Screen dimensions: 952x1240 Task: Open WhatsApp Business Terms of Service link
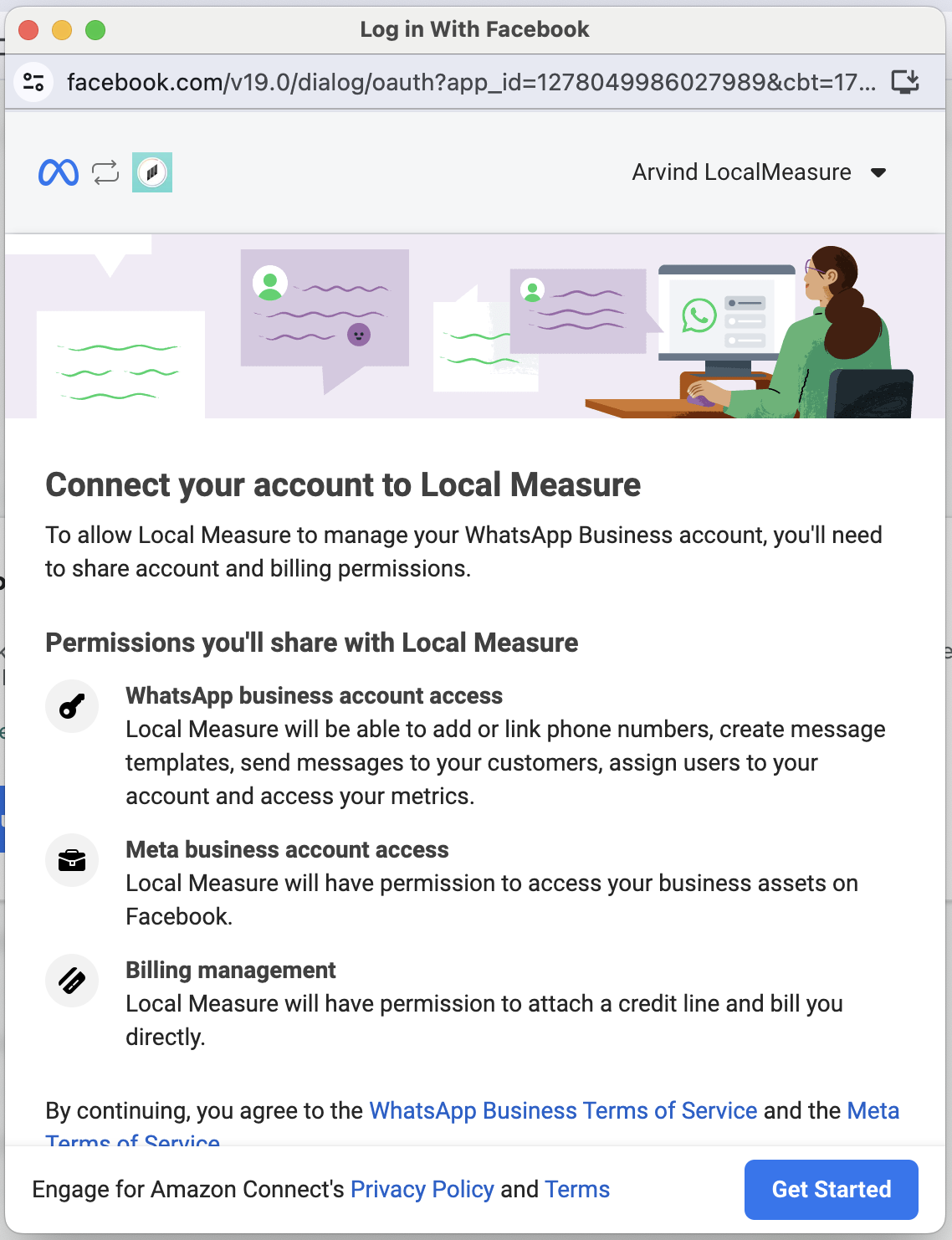coord(563,1110)
